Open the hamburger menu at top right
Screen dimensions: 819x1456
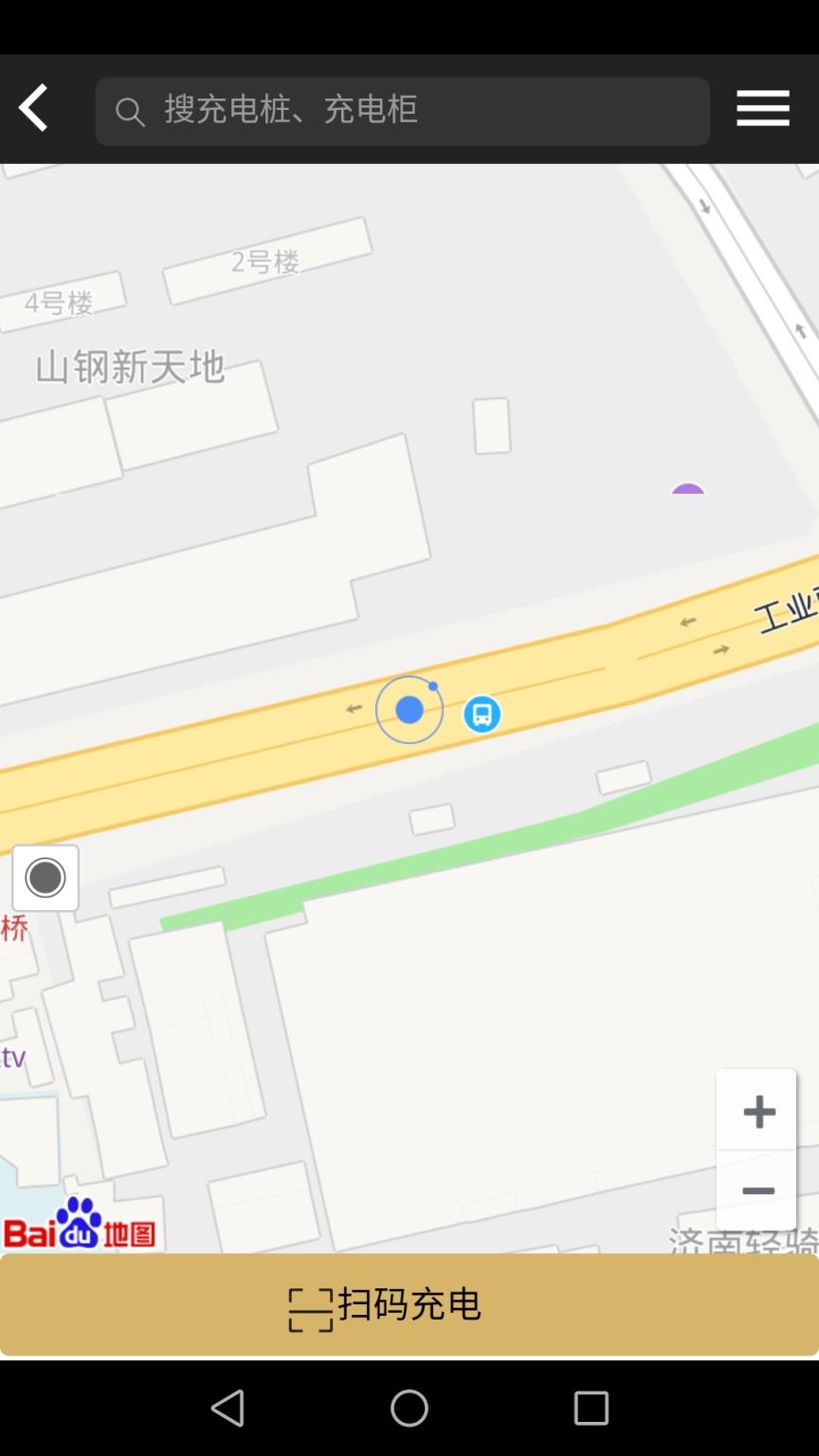coord(762,108)
